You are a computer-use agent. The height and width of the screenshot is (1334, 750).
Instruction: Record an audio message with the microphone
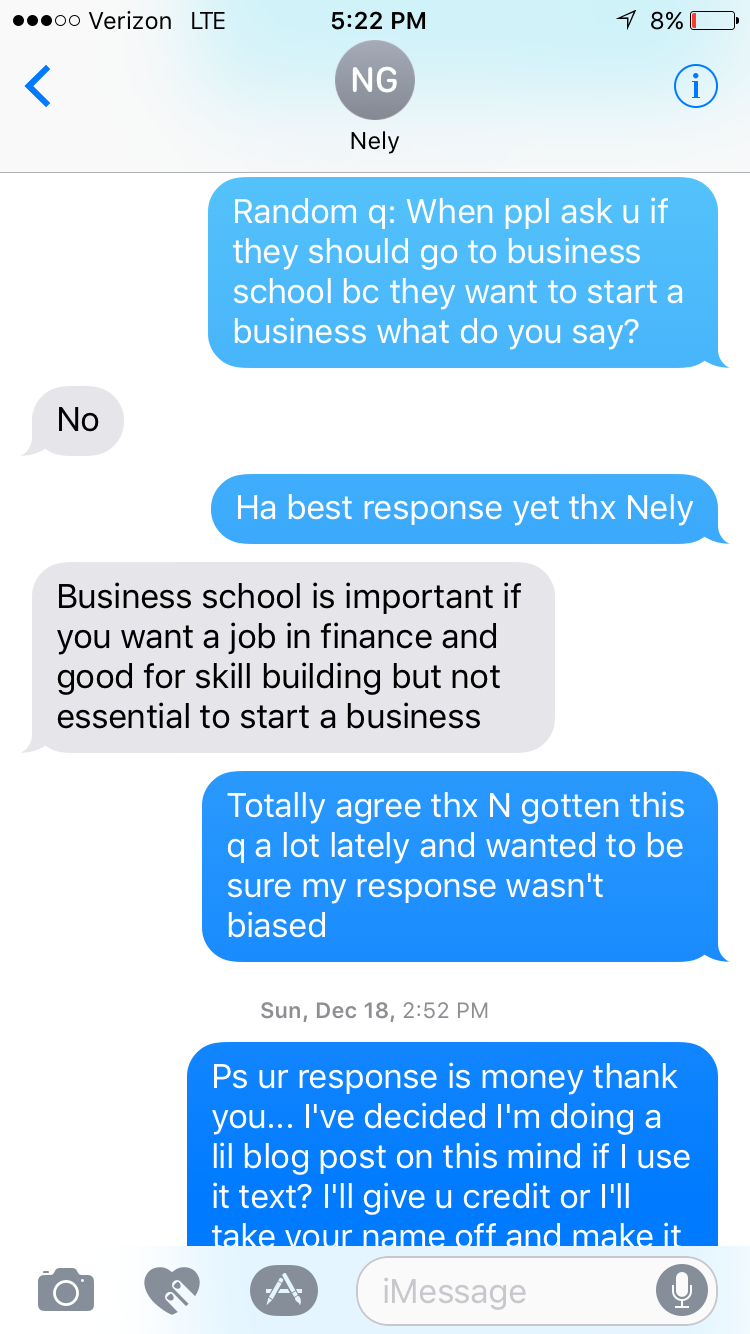pos(682,1291)
